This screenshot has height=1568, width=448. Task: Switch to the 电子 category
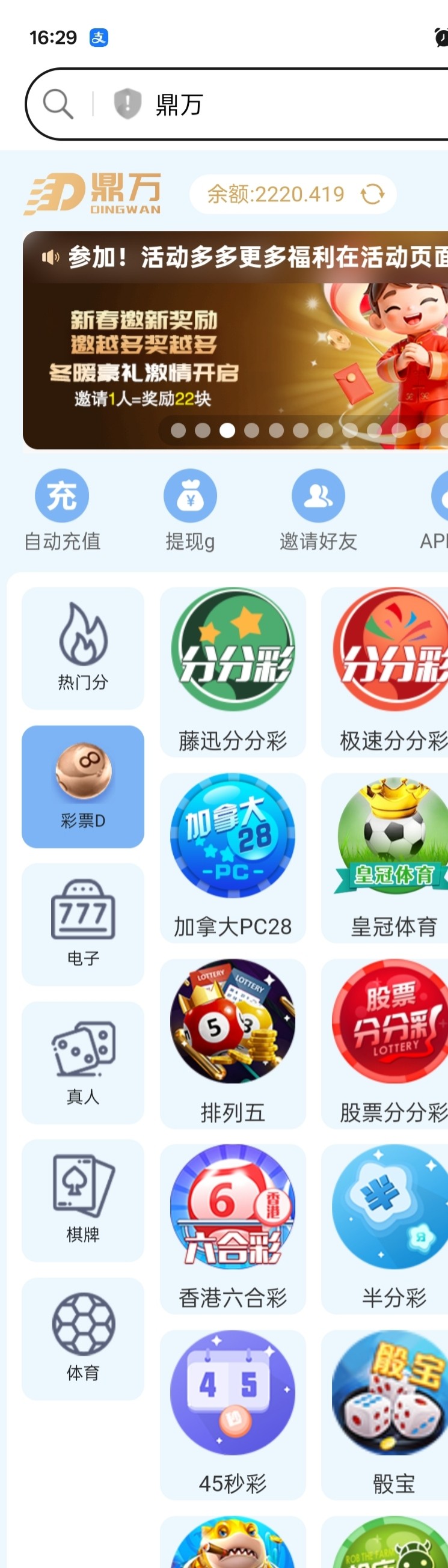83,924
